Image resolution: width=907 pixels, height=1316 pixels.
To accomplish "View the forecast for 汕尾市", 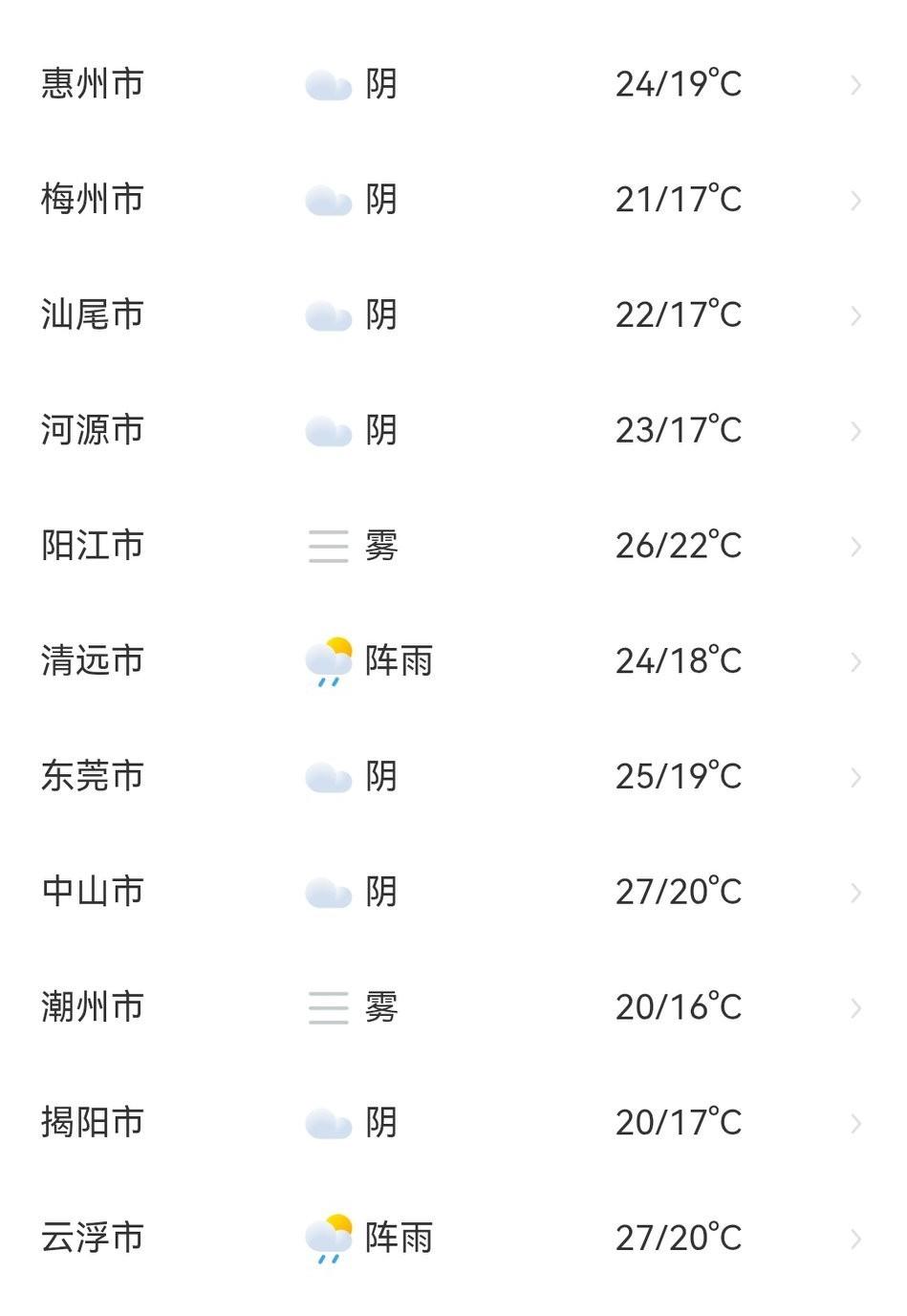I will tap(453, 315).
